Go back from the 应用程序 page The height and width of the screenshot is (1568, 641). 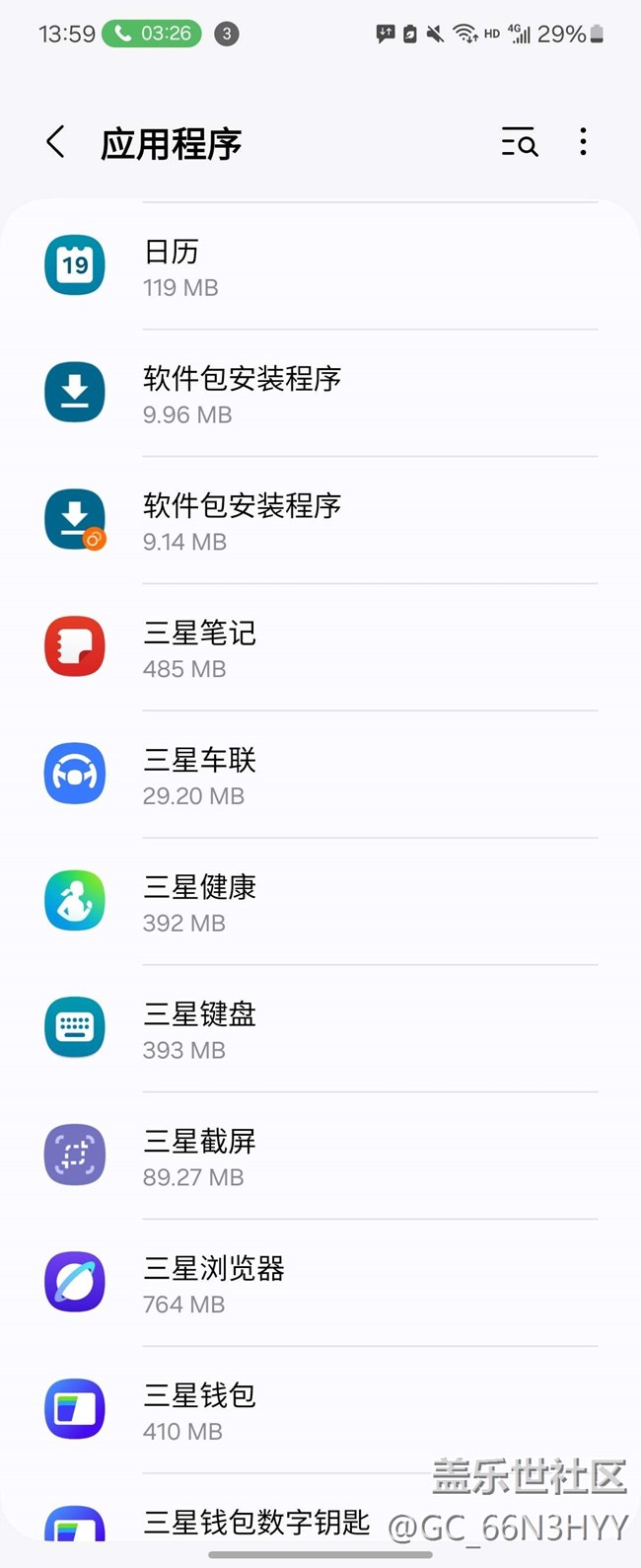[x=56, y=143]
